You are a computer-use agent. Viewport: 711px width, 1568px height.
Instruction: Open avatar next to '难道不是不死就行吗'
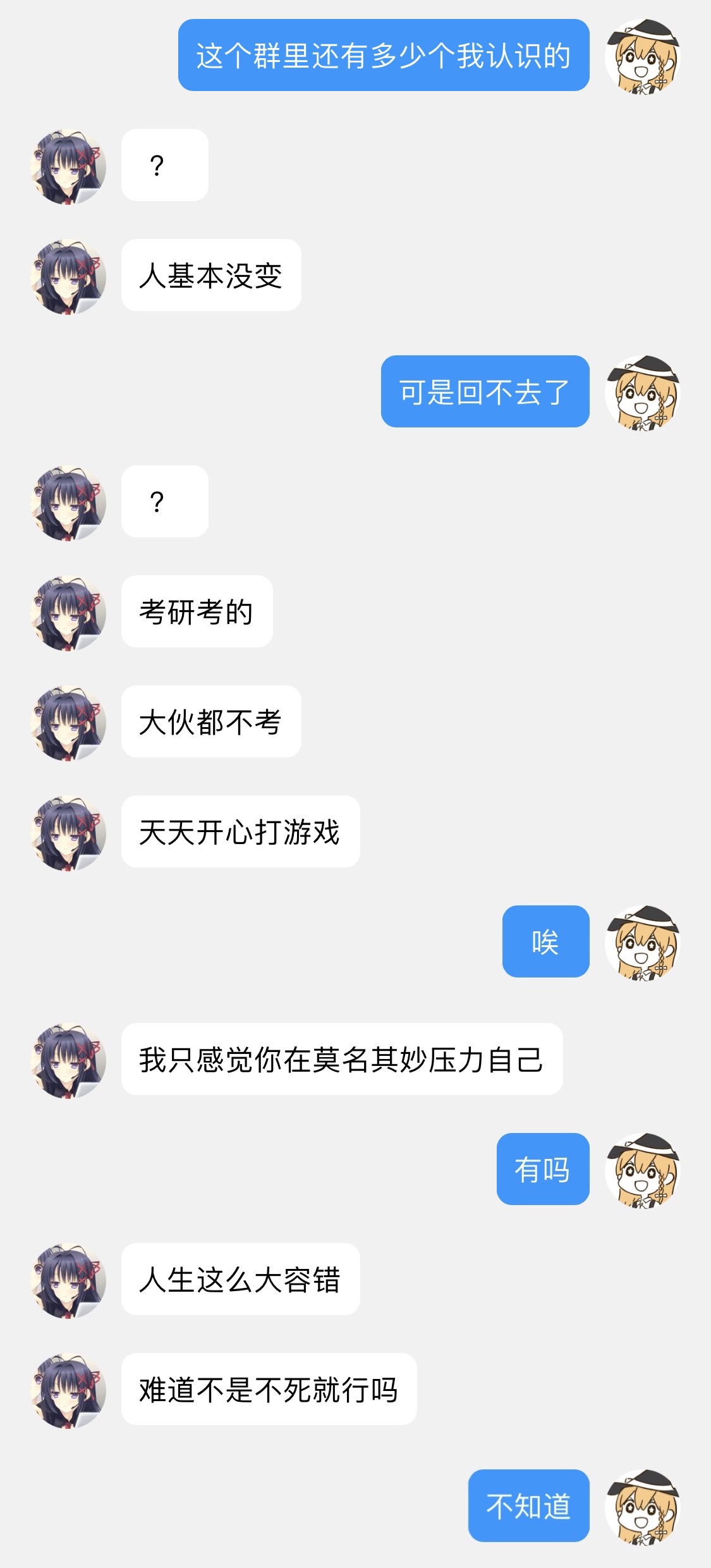tap(68, 1390)
